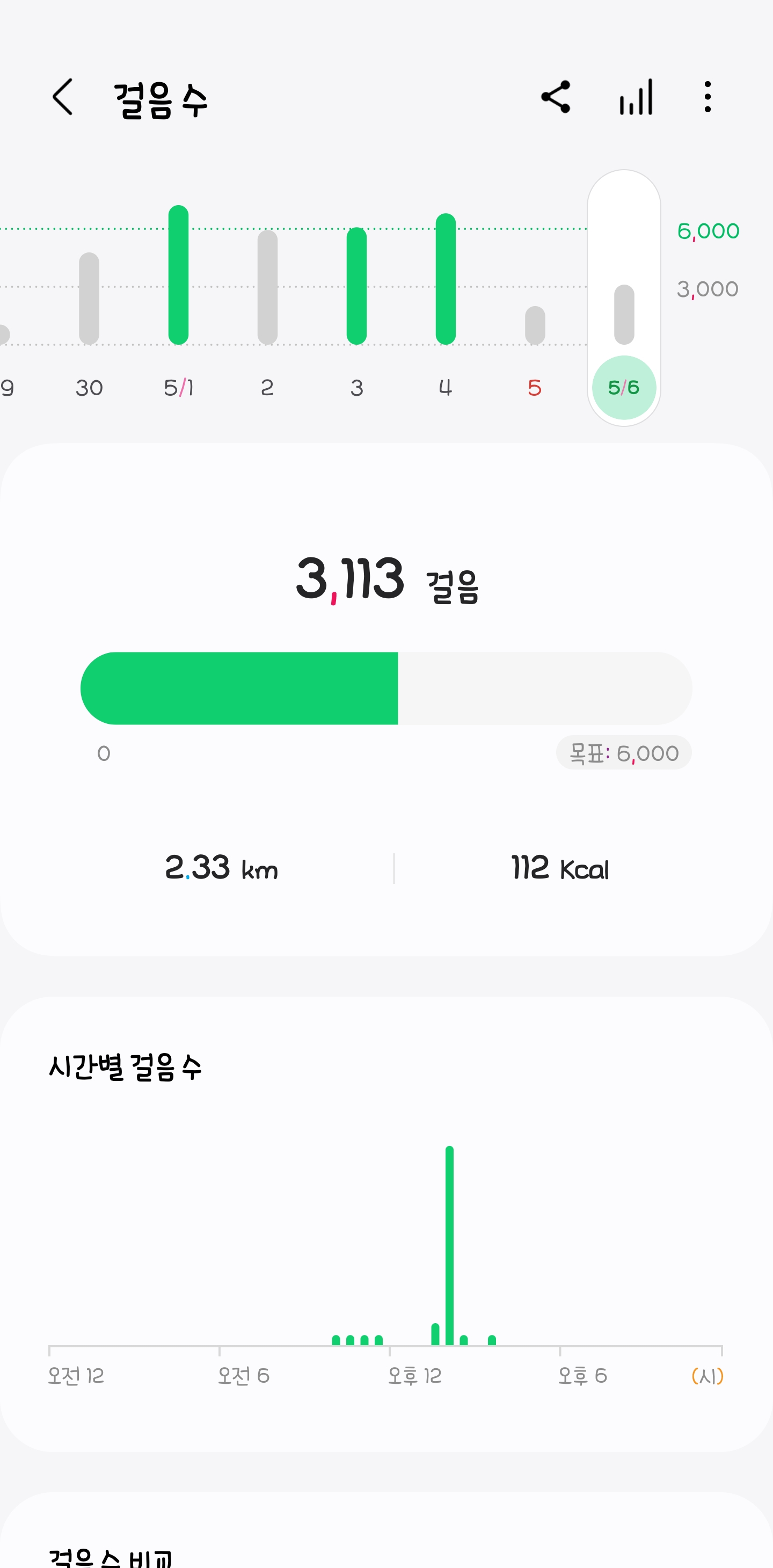The image size is (773, 1568).
Task: View the day 4 step bar
Action: click(446, 279)
